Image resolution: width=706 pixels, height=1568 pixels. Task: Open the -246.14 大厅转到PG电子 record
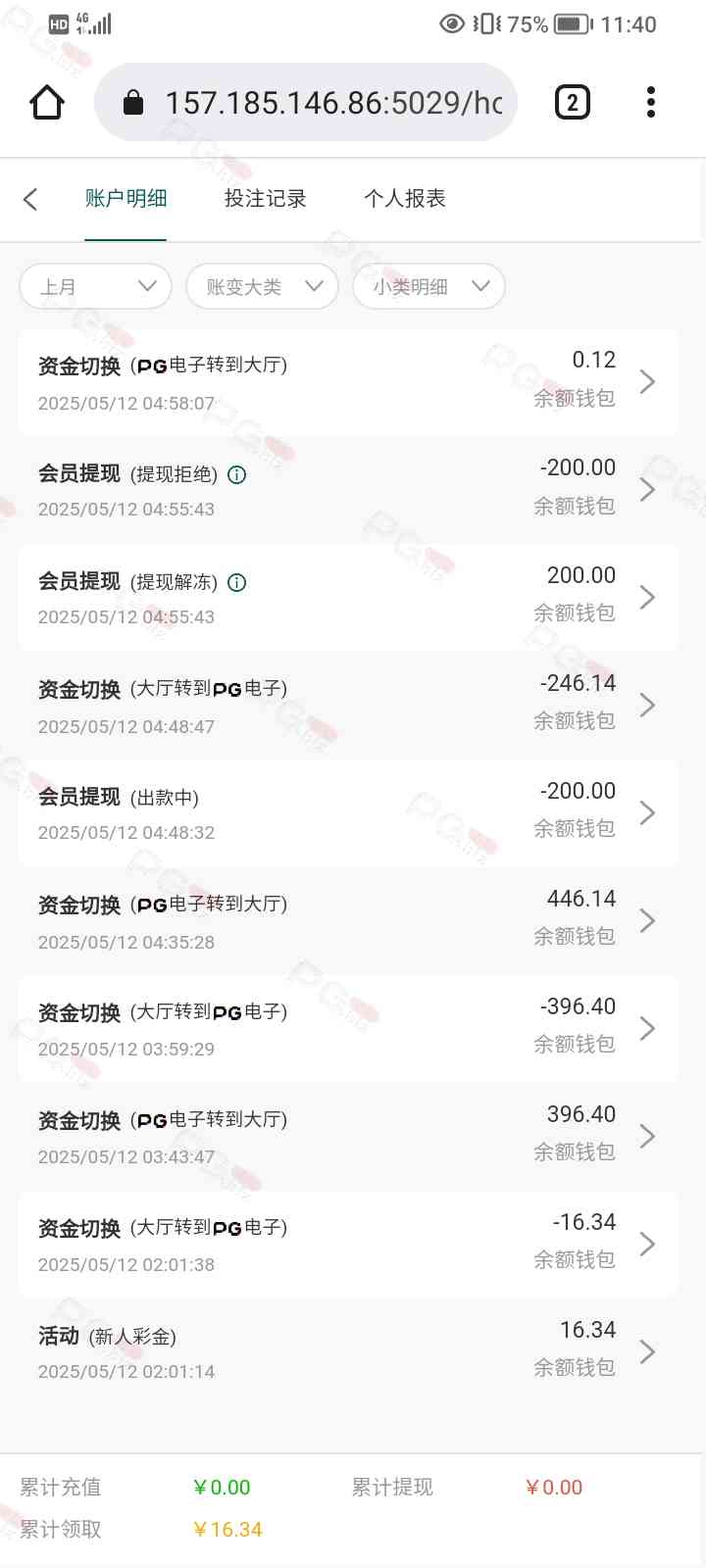(x=348, y=706)
